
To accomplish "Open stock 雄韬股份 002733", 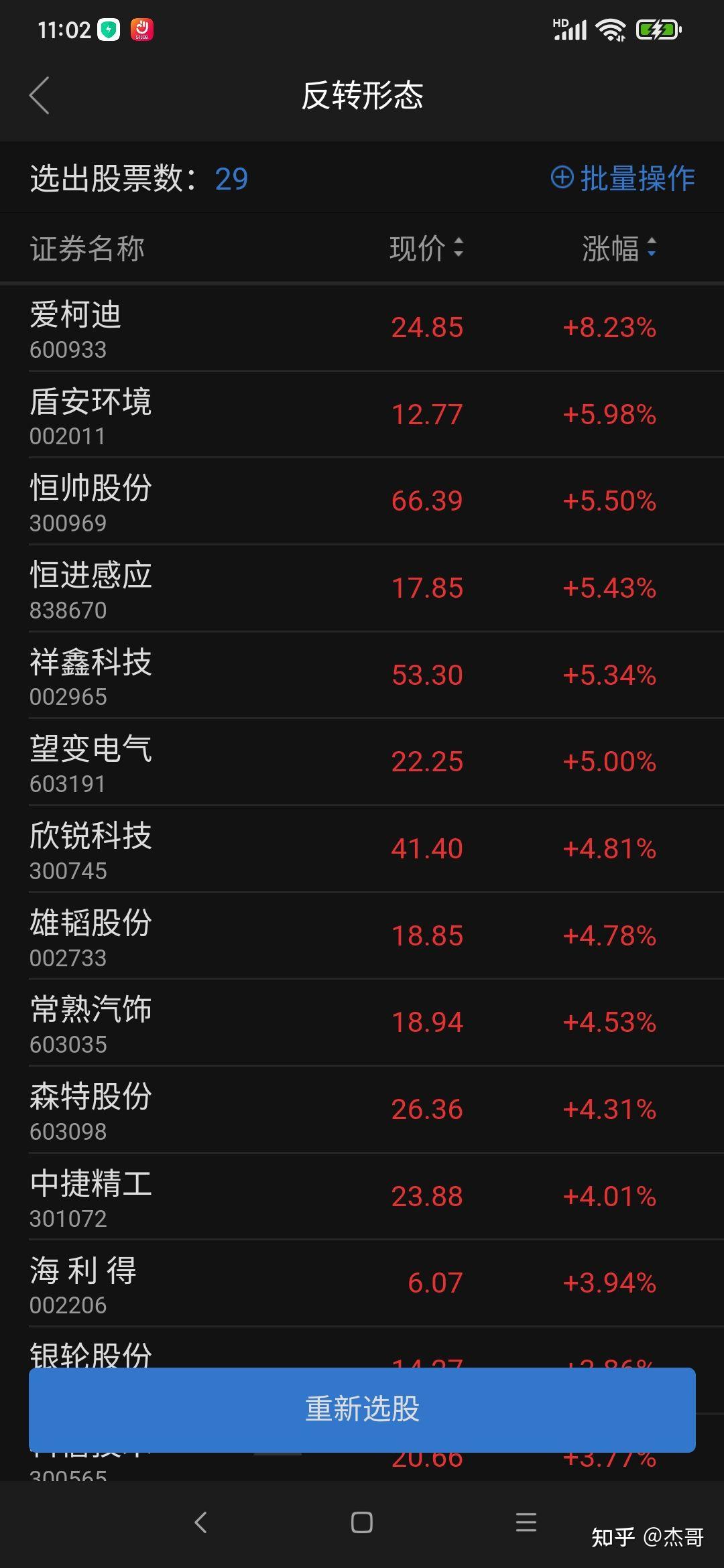I will [x=362, y=935].
